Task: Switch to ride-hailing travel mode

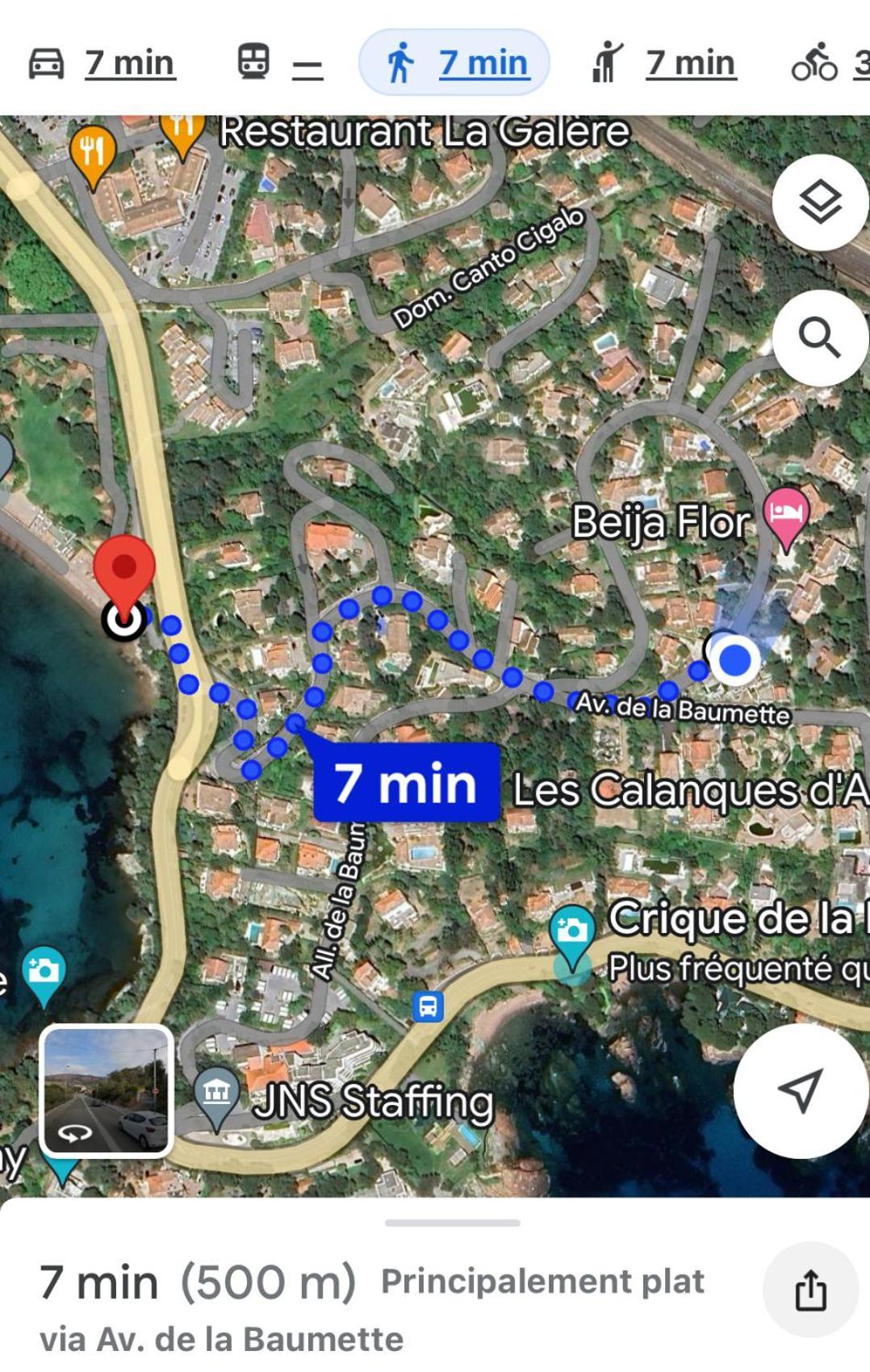Action: coord(663,63)
